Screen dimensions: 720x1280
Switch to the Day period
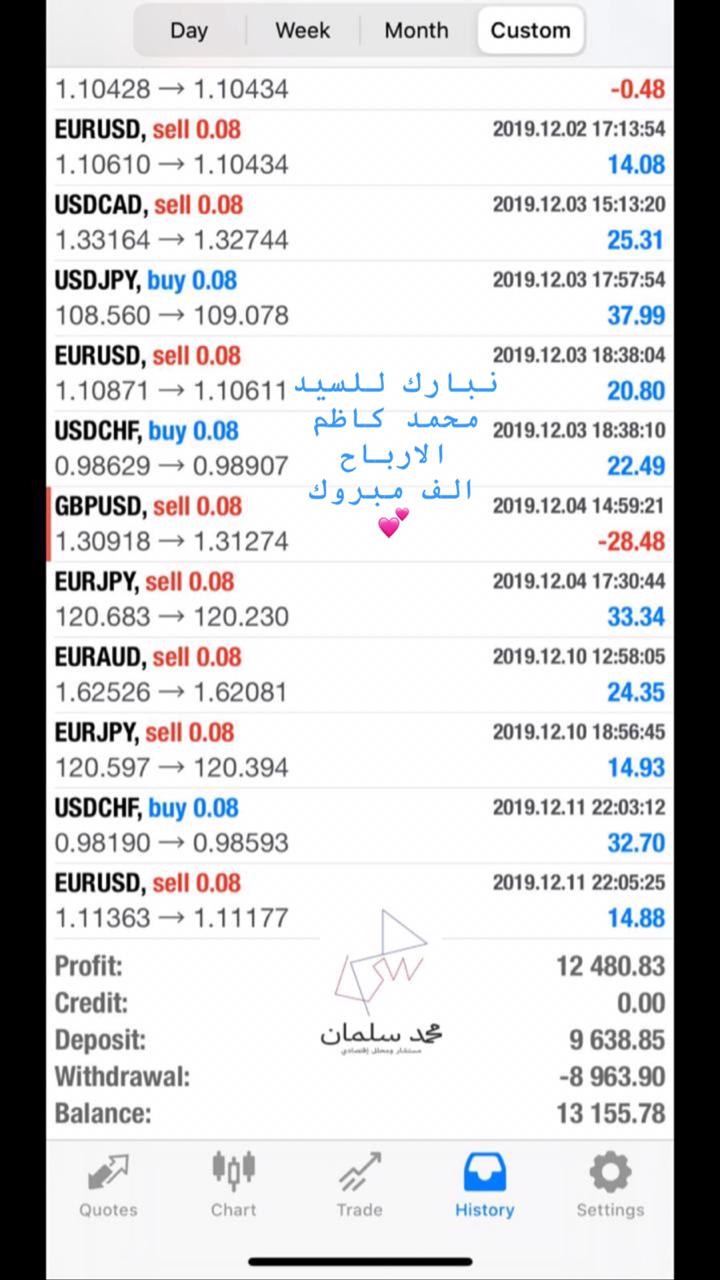pyautogui.click(x=189, y=30)
